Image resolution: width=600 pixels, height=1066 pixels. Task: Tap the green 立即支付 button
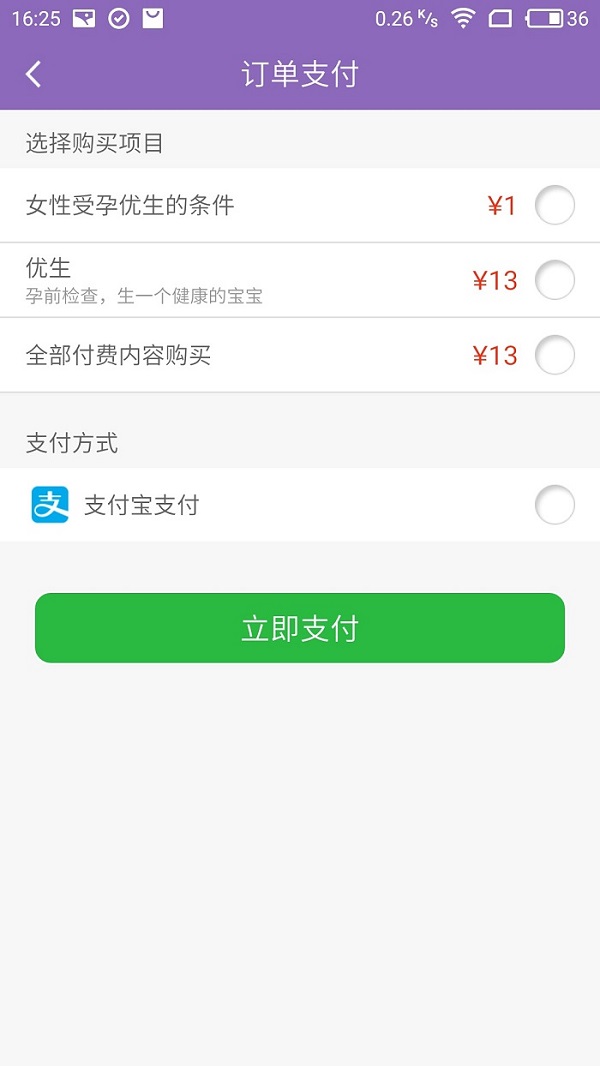(300, 628)
